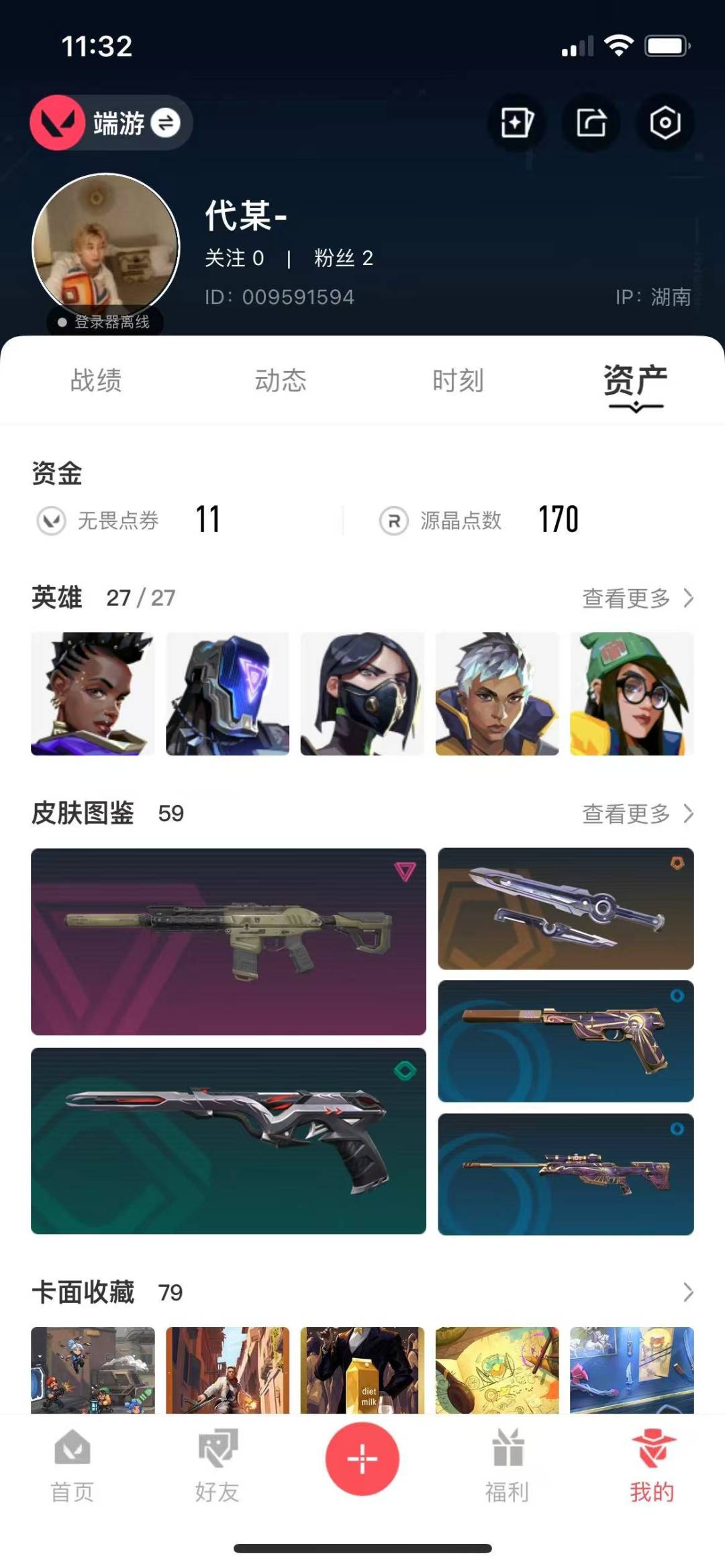The image size is (725, 1568).
Task: Create a new post with plus button
Action: point(362,1459)
